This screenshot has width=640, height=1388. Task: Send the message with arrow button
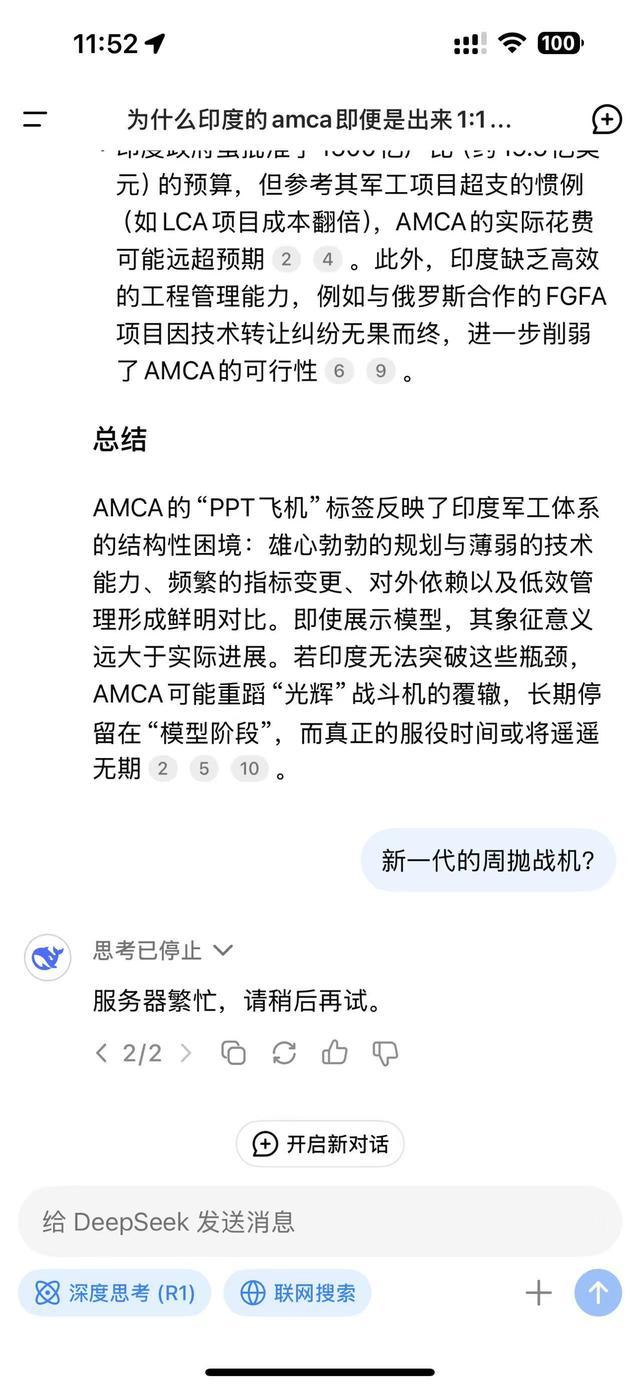click(x=597, y=1293)
